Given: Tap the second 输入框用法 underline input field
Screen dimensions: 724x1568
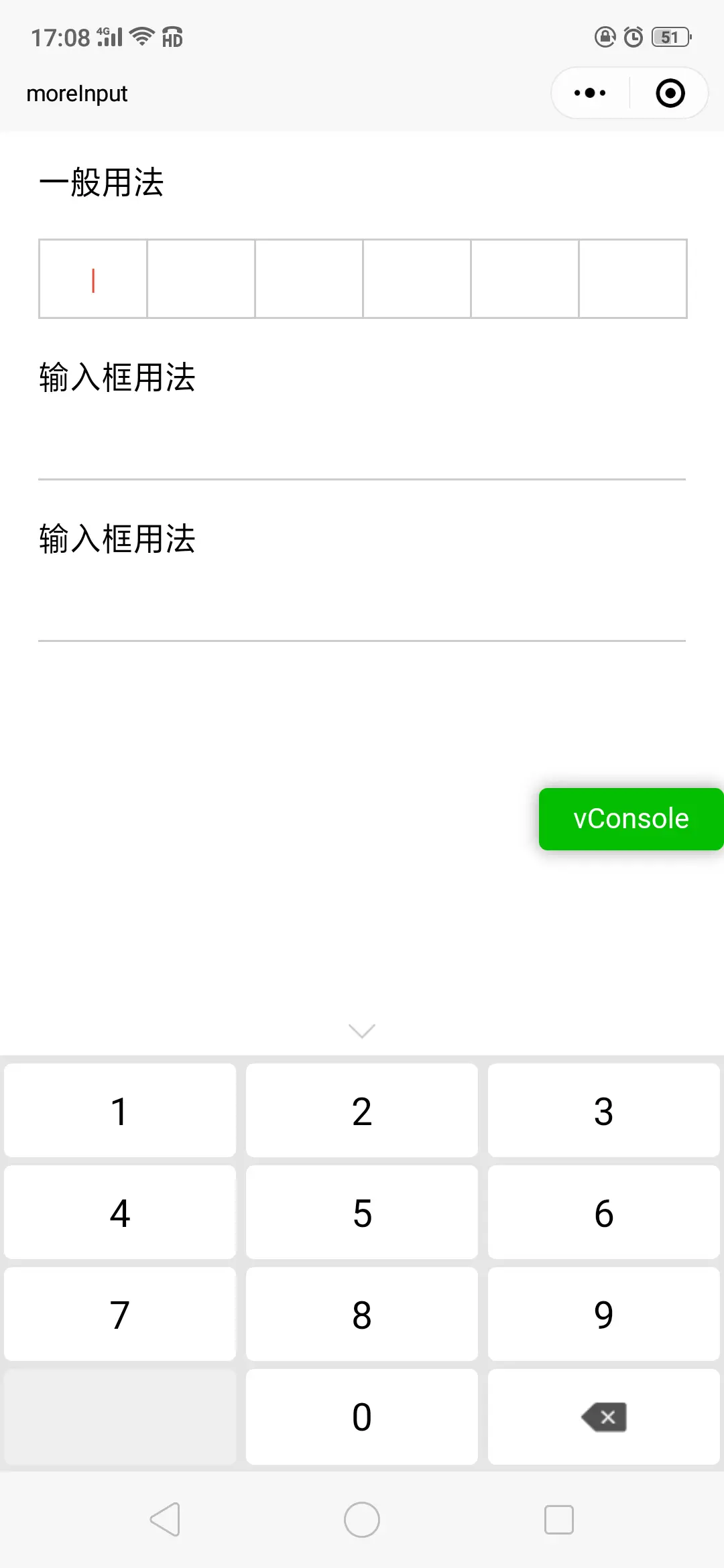Looking at the screenshot, I should pyautogui.click(x=362, y=610).
